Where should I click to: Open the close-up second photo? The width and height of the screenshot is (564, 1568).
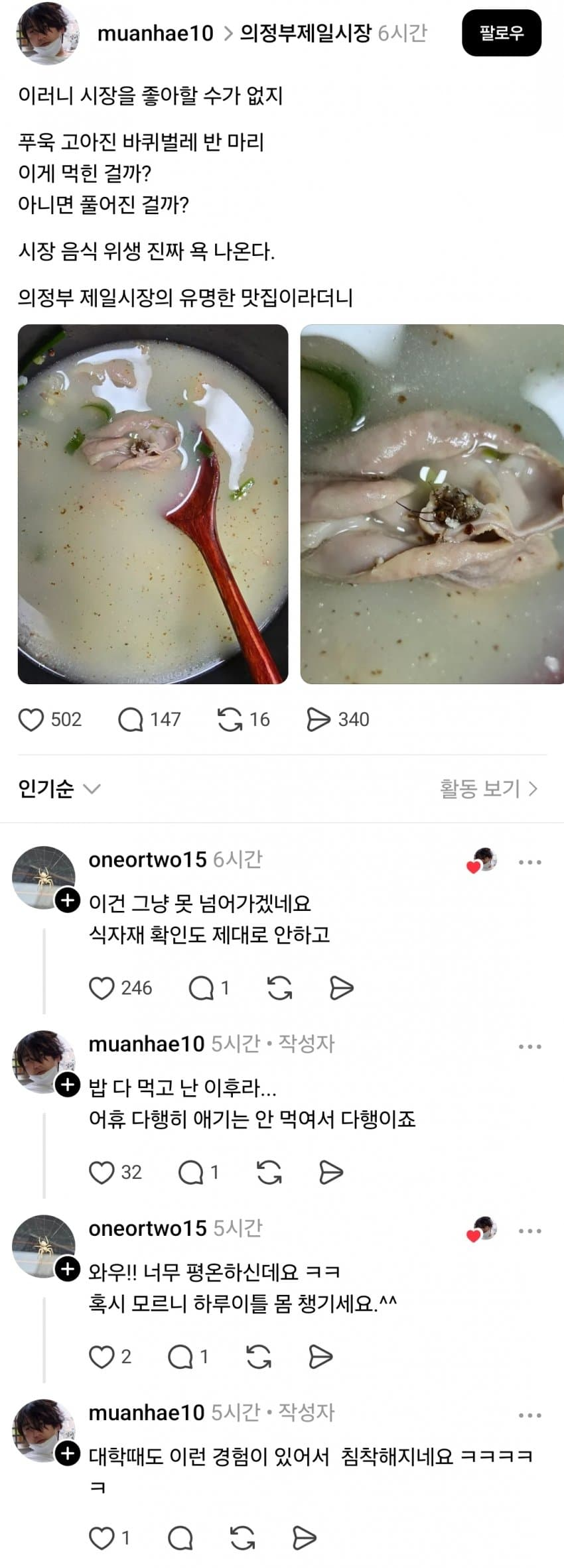tap(432, 504)
